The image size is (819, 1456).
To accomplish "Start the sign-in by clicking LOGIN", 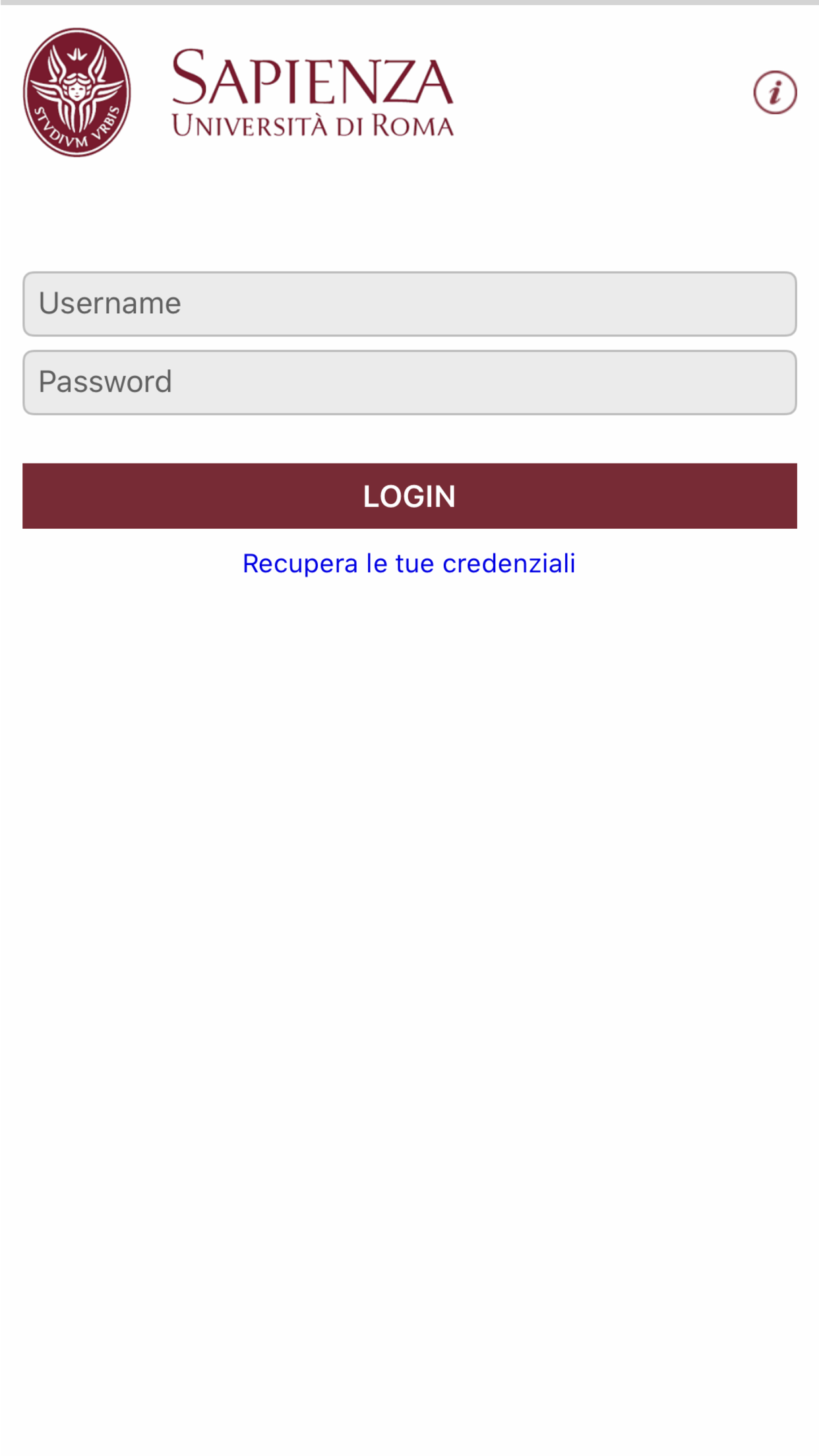I will (x=409, y=495).
